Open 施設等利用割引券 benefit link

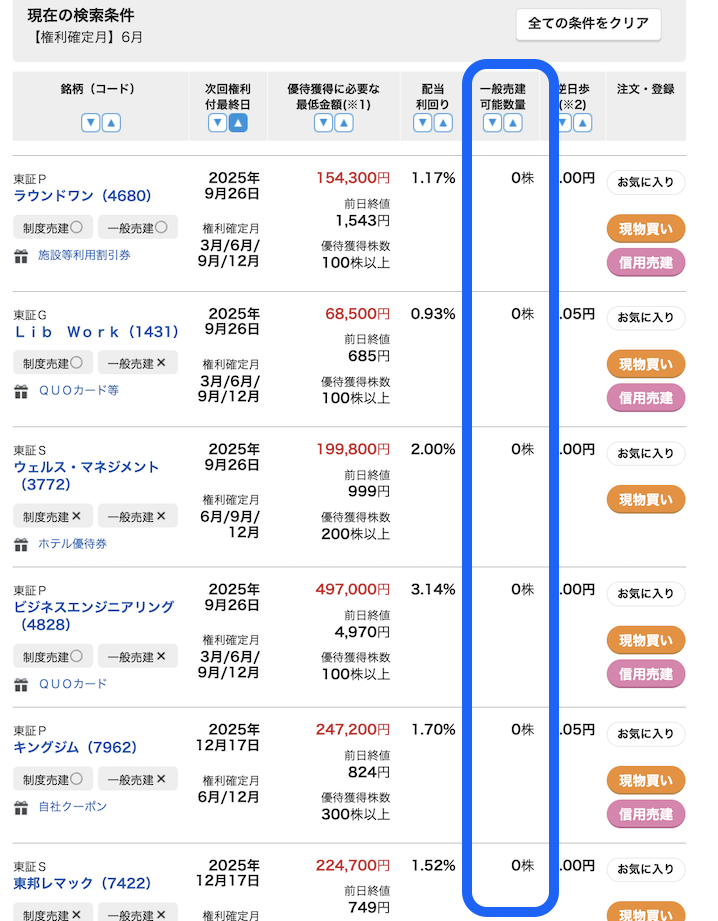[x=84, y=255]
